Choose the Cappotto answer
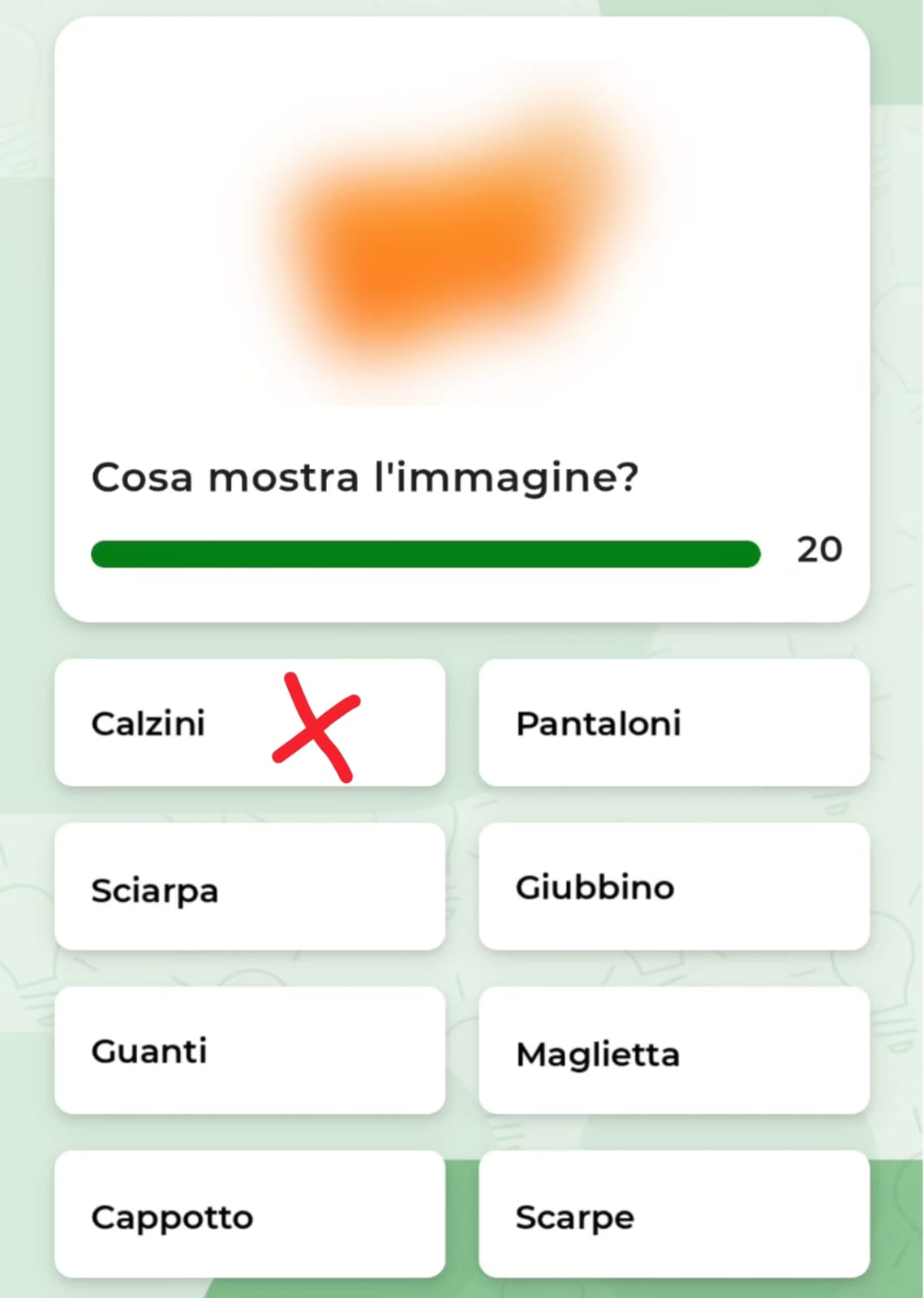Image resolution: width=924 pixels, height=1298 pixels. (x=249, y=1215)
